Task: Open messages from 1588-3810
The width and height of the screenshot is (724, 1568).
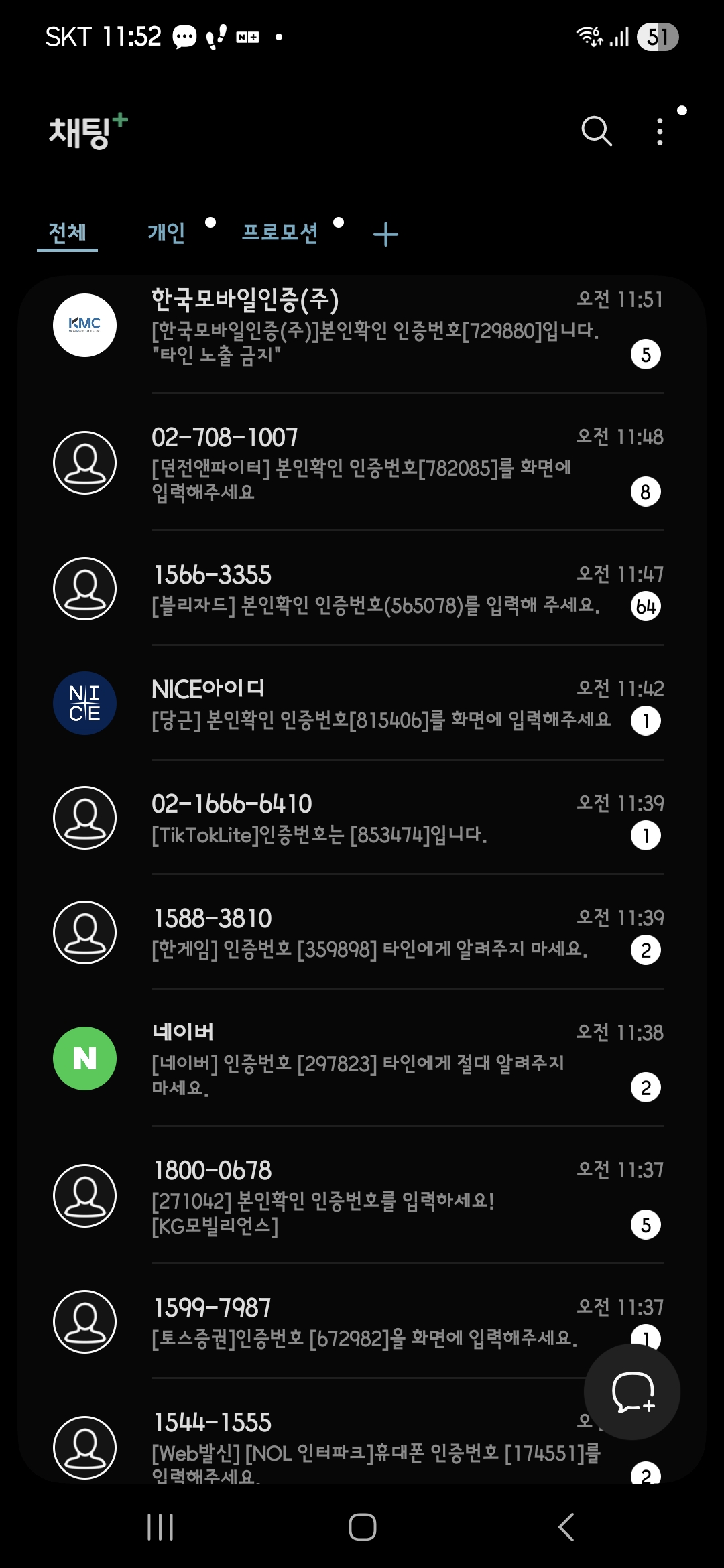Action: [362, 933]
